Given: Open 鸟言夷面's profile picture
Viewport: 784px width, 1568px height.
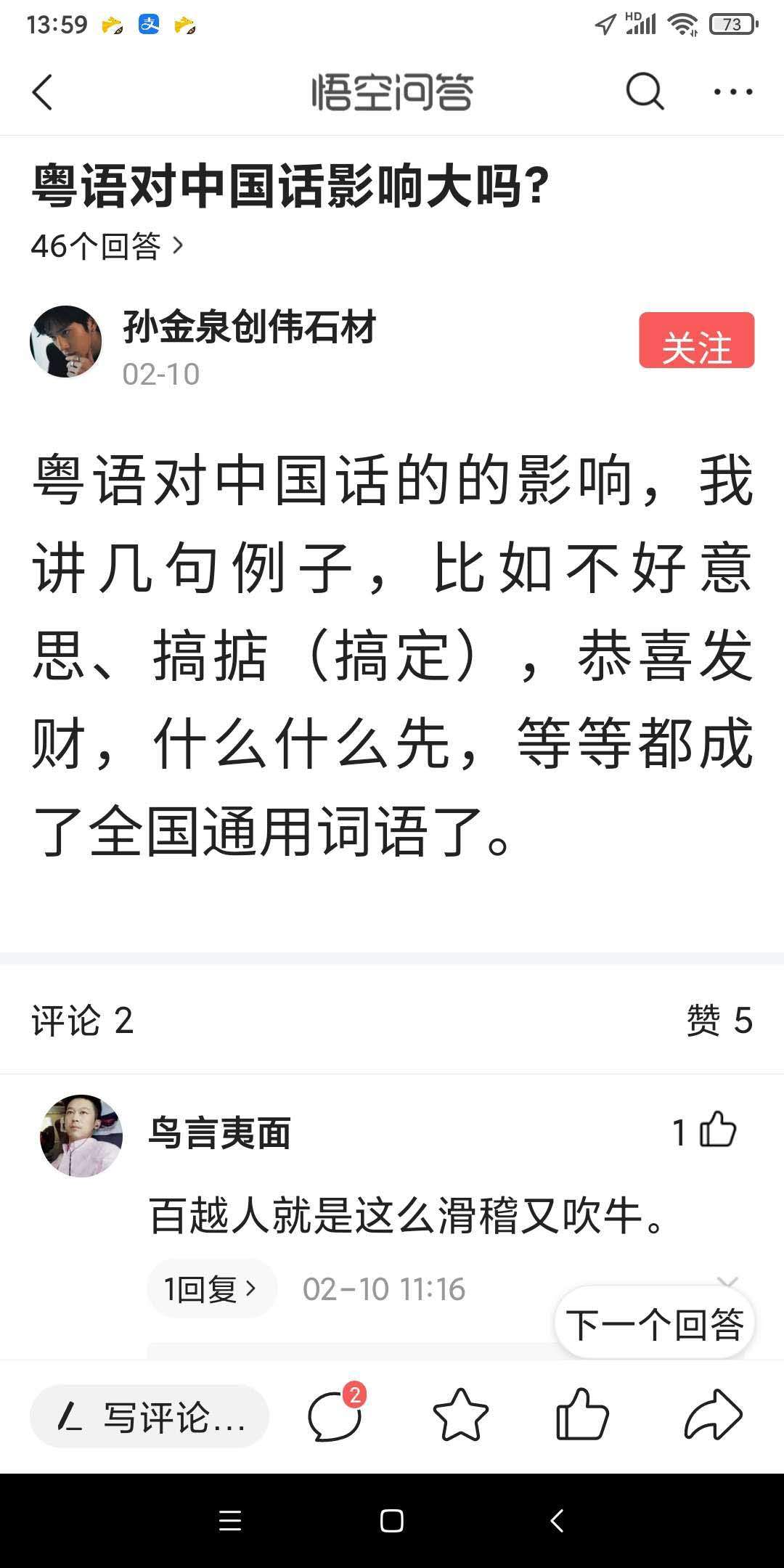Looking at the screenshot, I should [x=81, y=1135].
